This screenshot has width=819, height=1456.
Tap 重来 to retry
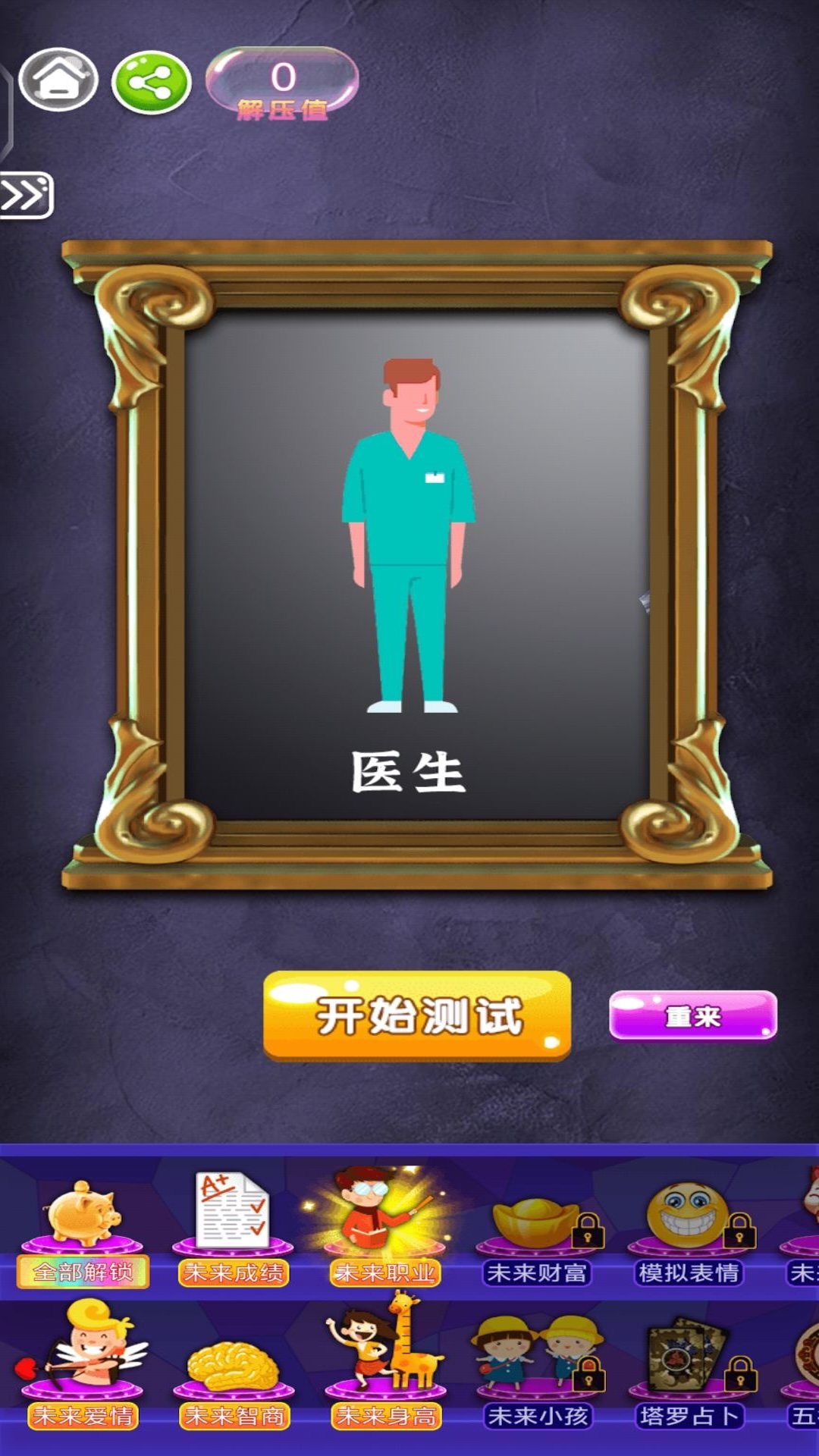coord(693,1015)
